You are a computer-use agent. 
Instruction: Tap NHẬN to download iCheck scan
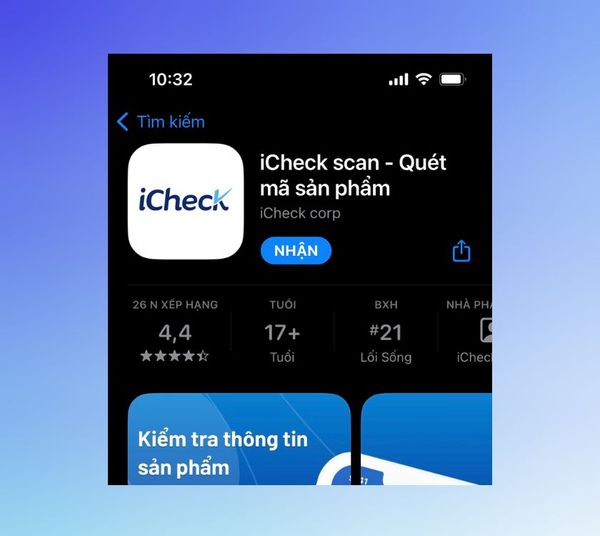(296, 251)
